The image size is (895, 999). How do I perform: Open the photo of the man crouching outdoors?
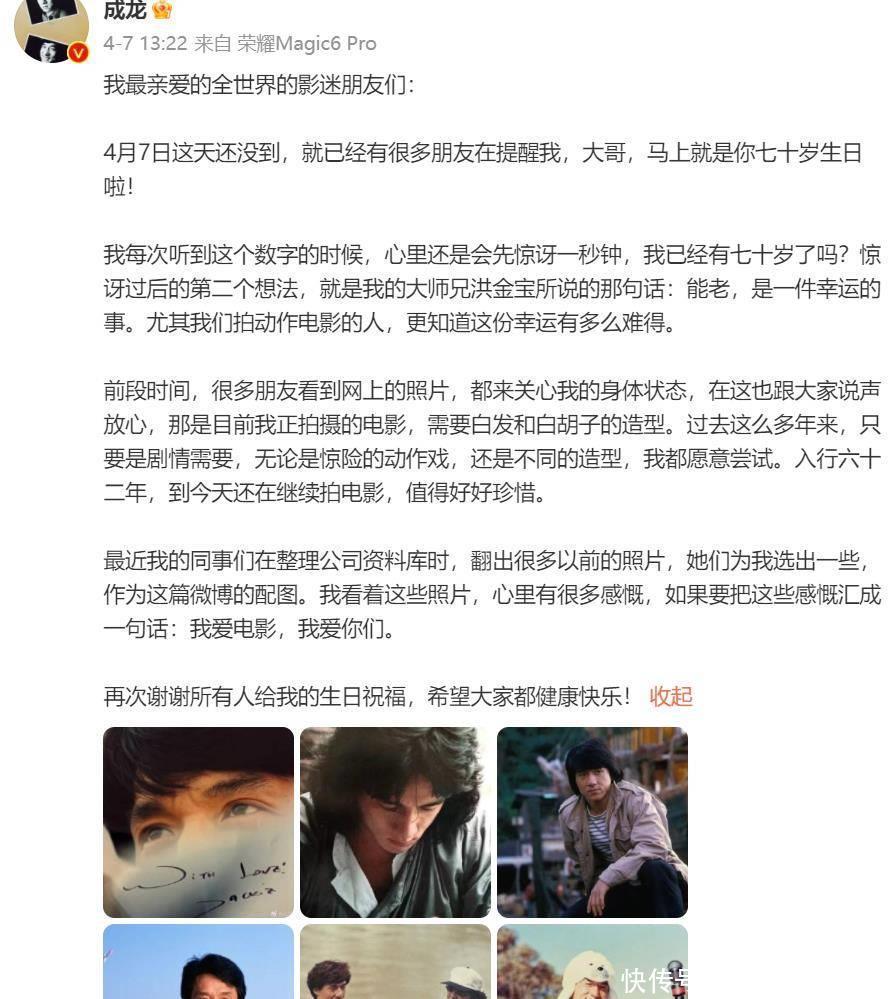(x=592, y=822)
